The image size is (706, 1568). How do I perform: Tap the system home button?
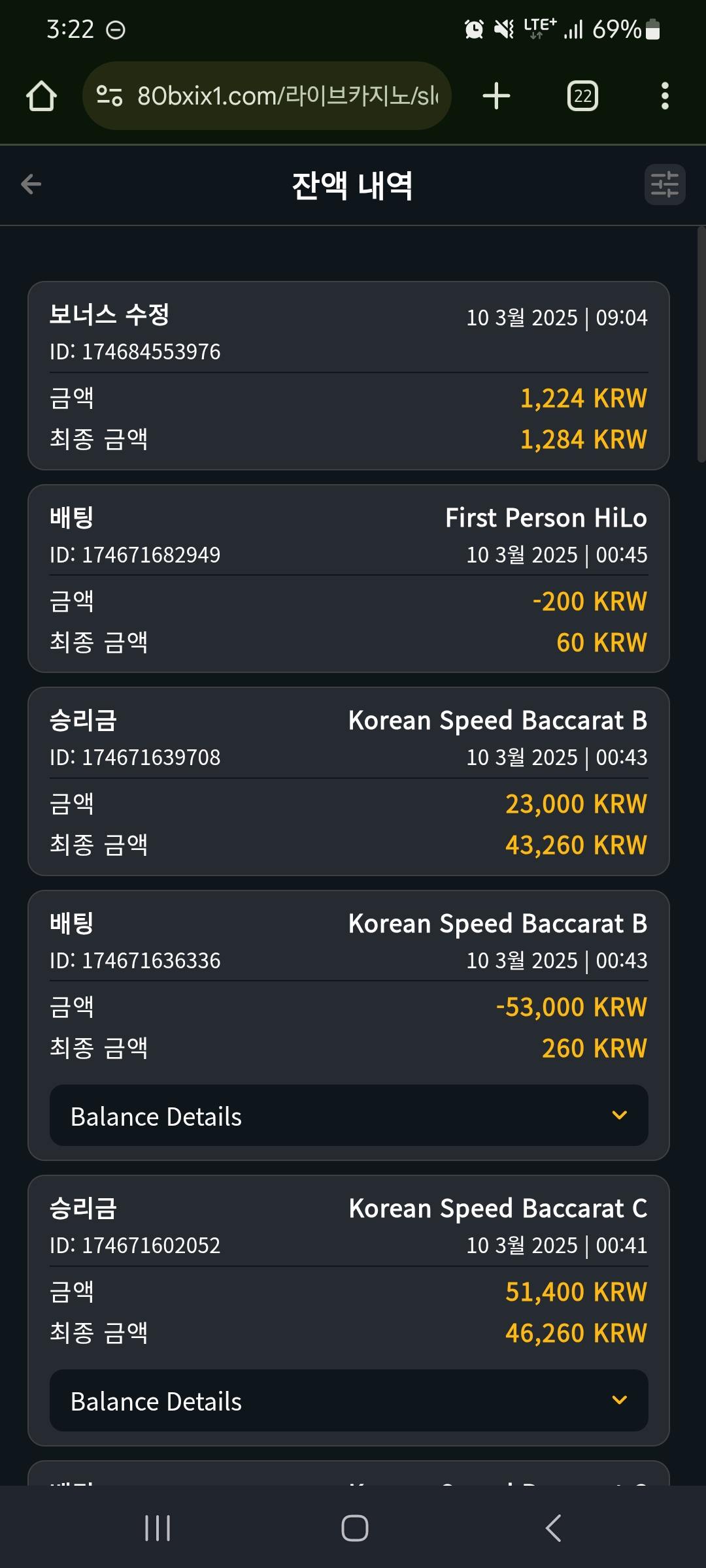(x=355, y=1528)
